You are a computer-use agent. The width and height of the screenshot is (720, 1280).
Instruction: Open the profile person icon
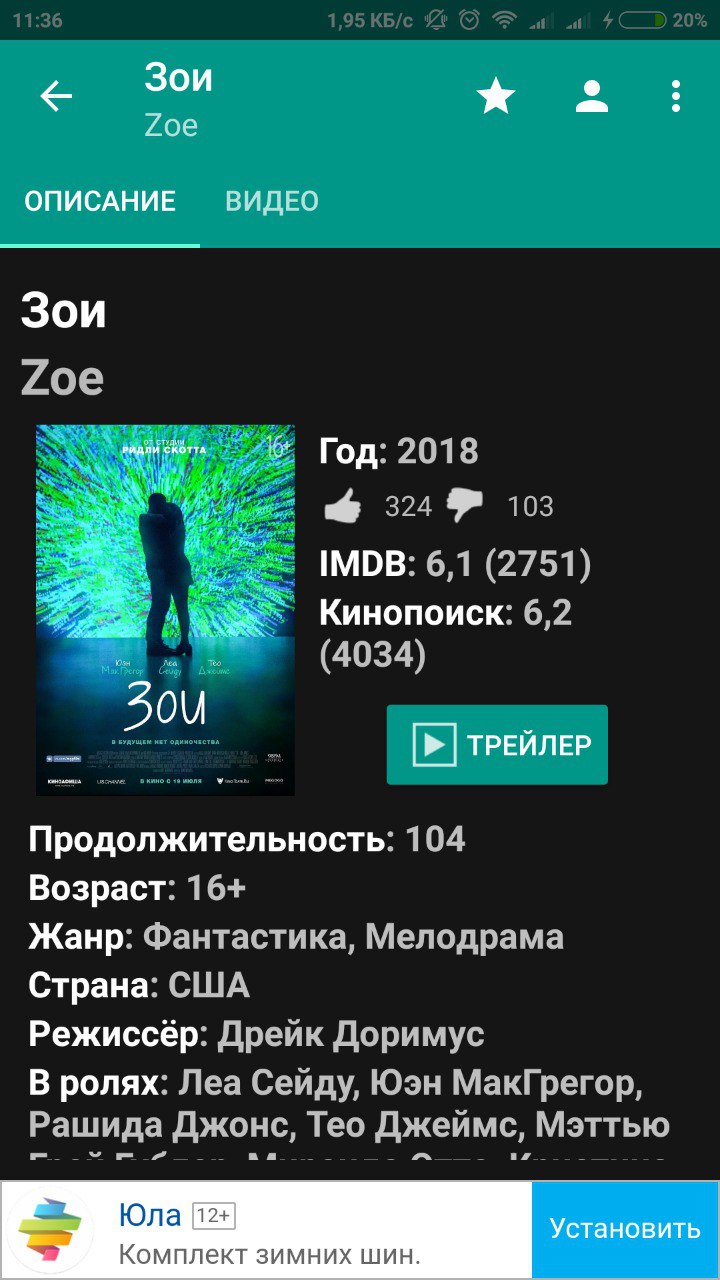click(x=592, y=97)
